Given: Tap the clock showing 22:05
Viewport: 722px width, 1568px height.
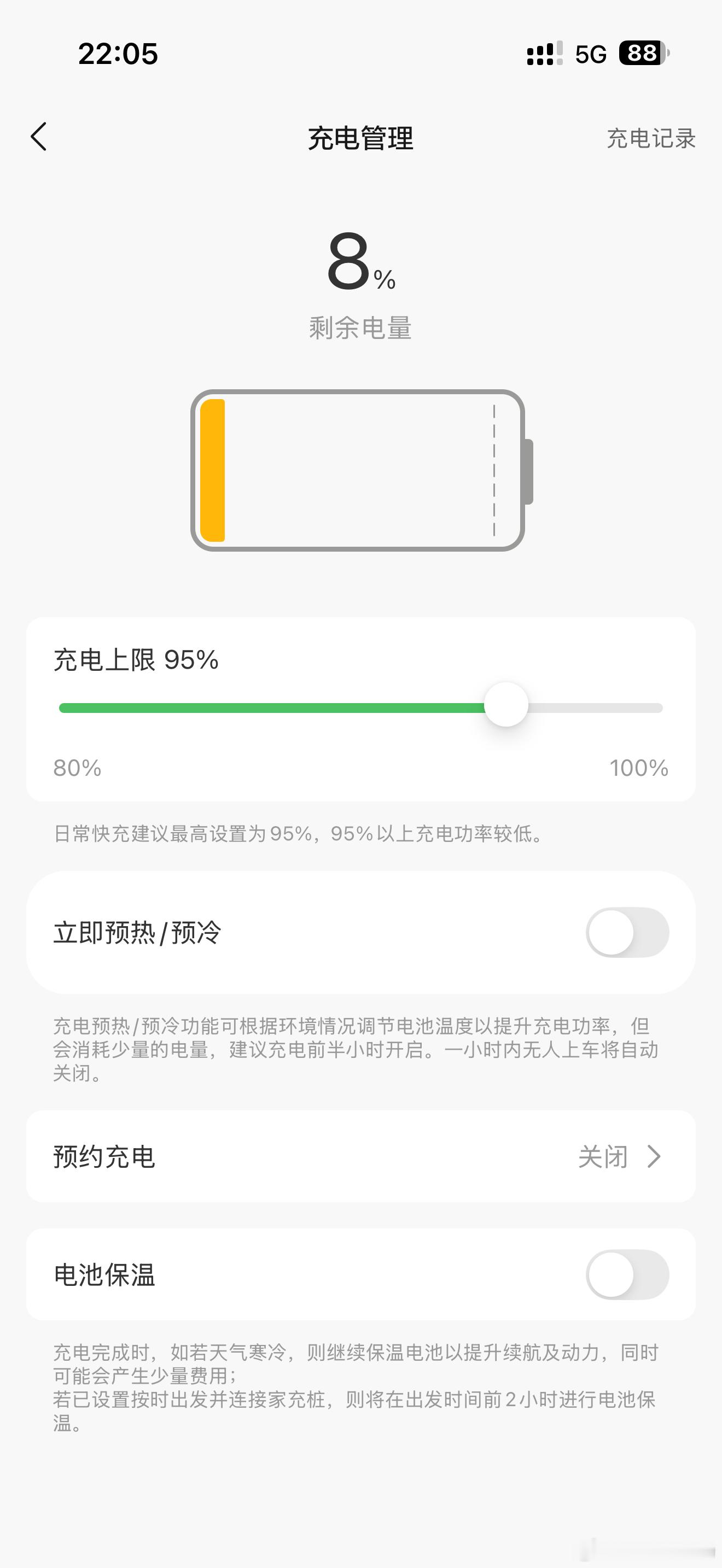Looking at the screenshot, I should [x=119, y=55].
